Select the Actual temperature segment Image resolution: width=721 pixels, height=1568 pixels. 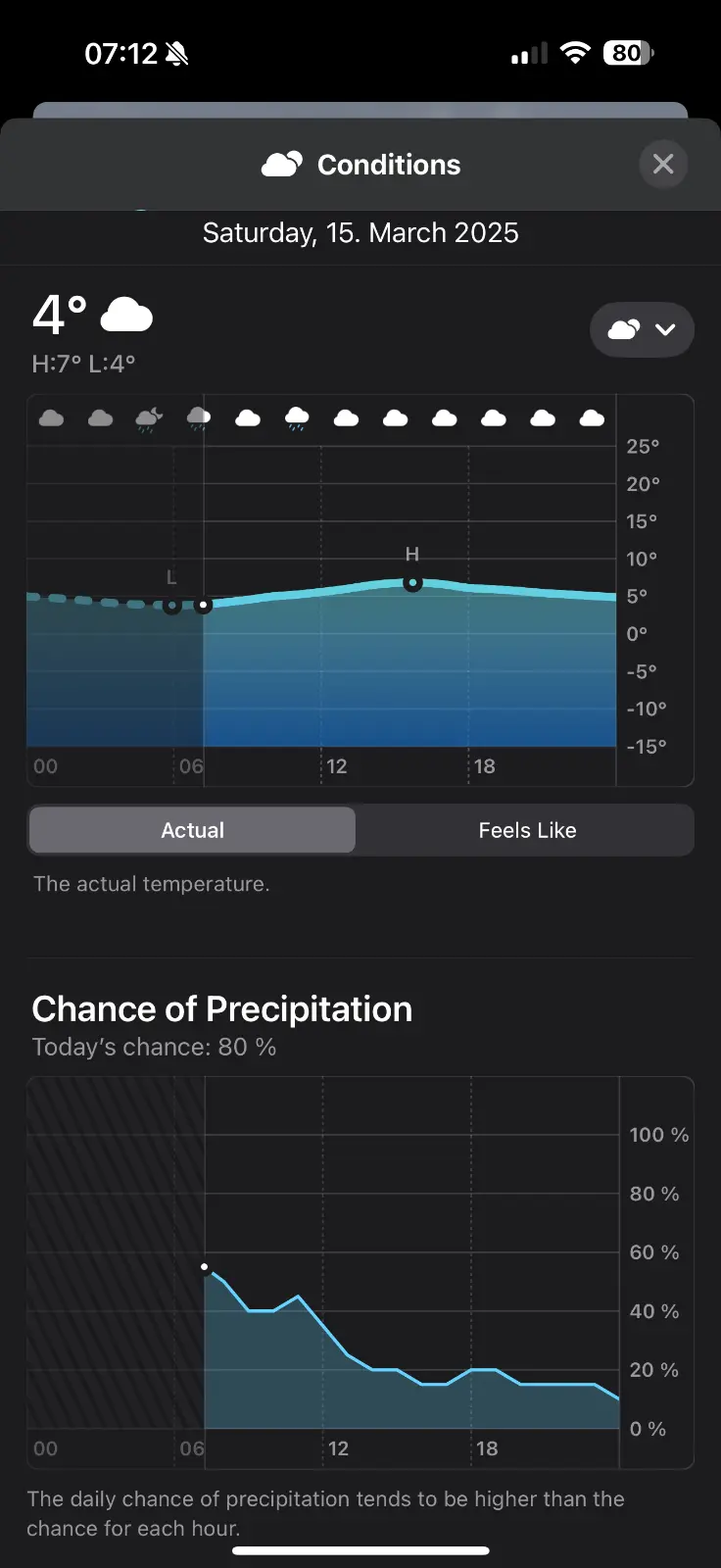tap(193, 830)
